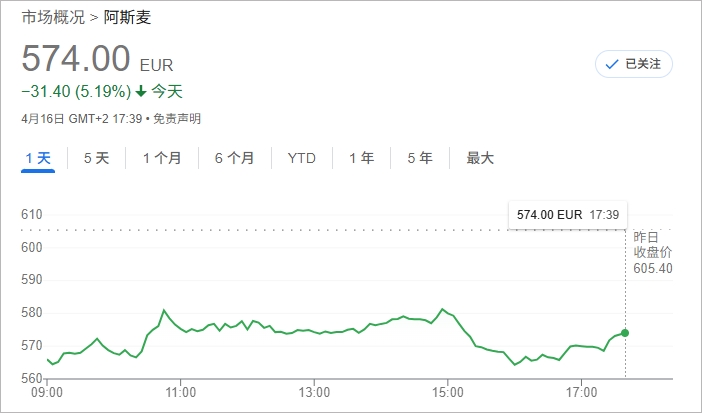Image resolution: width=702 pixels, height=413 pixels.
Task: Open the 免责声明 disclaimer link
Action: pos(177,118)
